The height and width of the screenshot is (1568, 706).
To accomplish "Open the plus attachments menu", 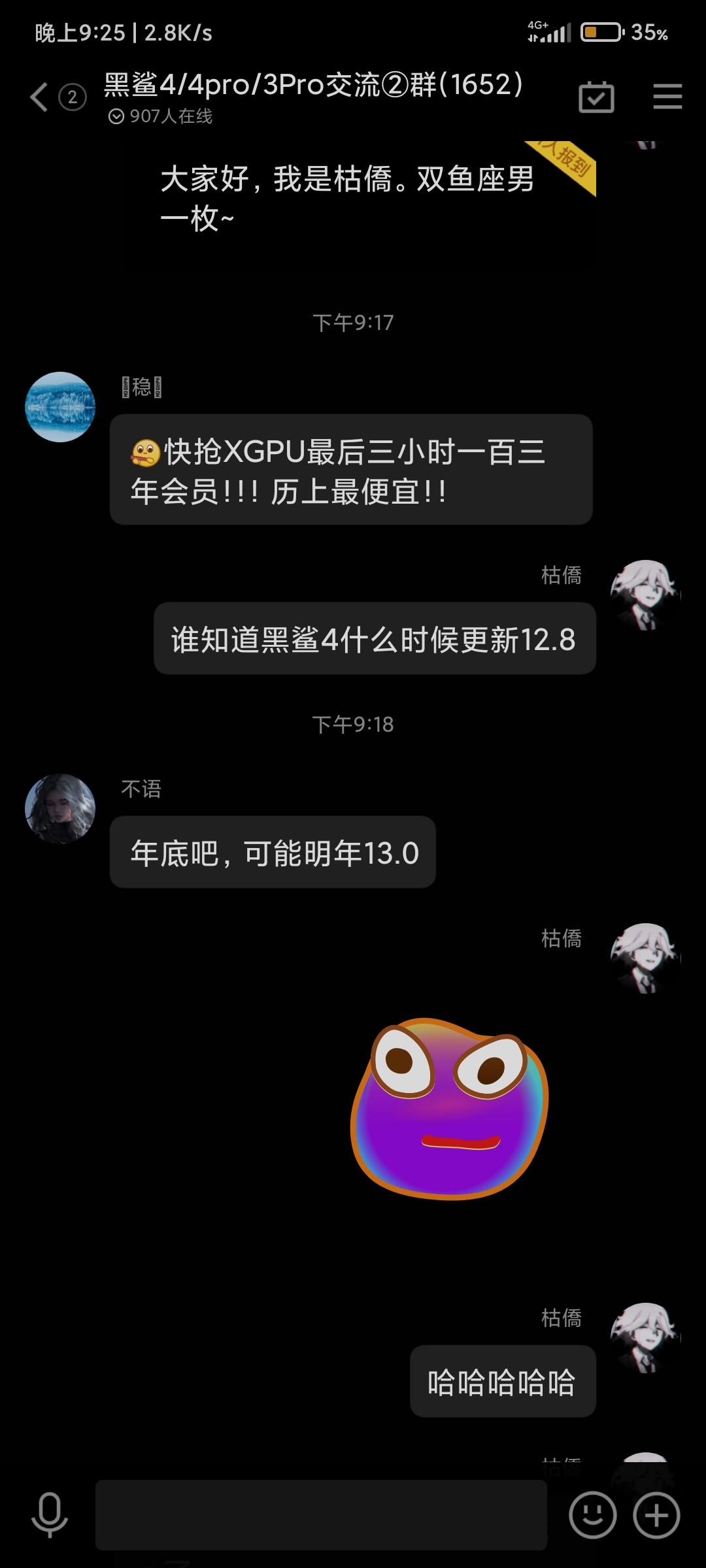I will tap(656, 1514).
